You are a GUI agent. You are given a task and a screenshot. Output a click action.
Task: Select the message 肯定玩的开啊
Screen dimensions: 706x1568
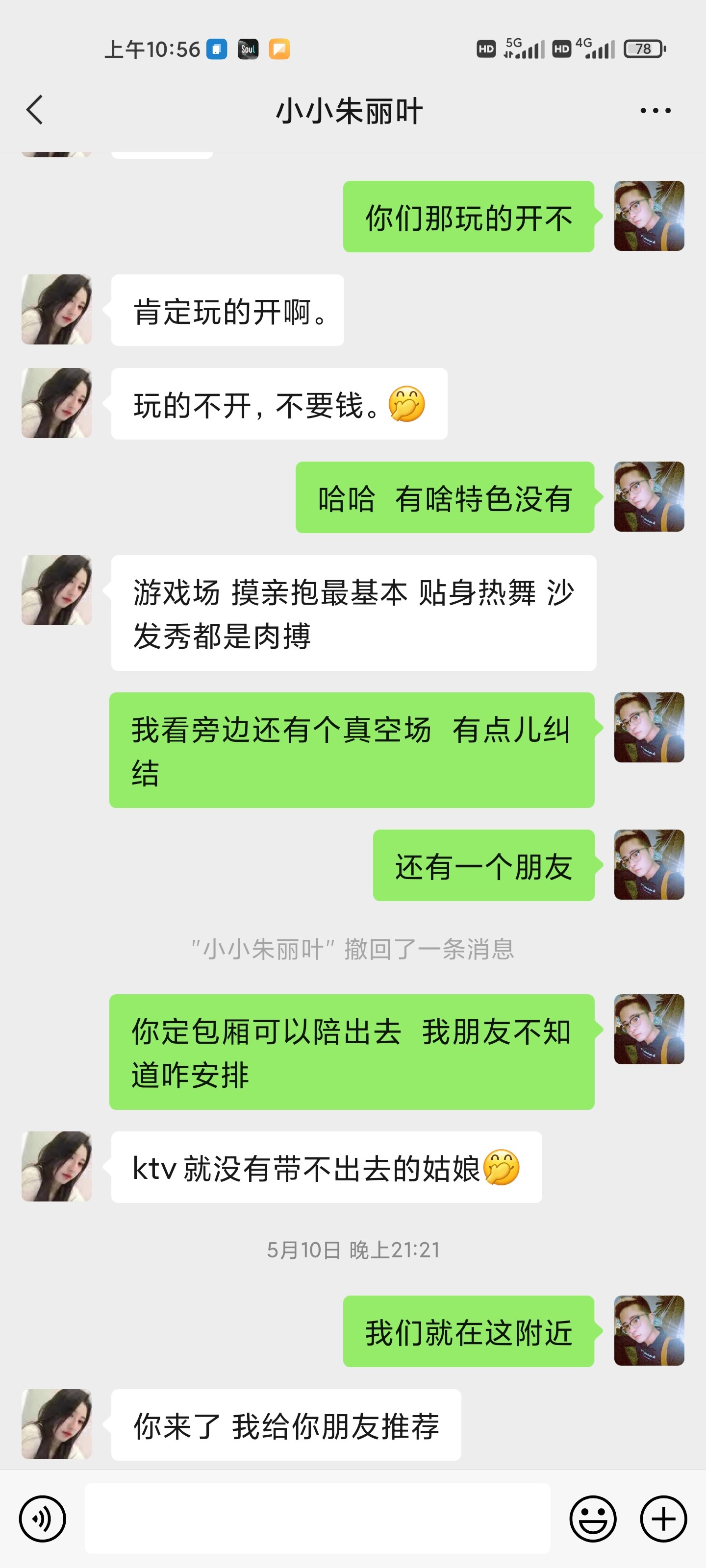coord(227,311)
